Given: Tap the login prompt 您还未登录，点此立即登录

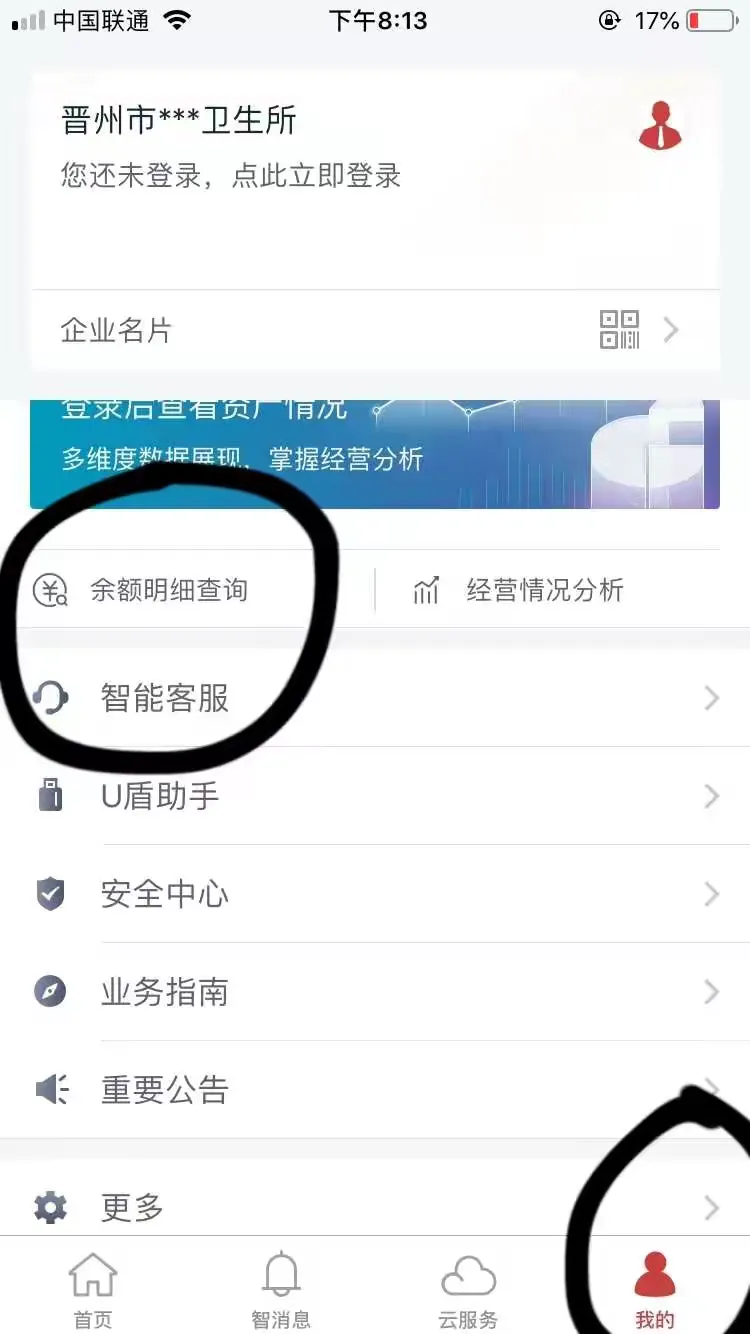Looking at the screenshot, I should click(230, 175).
